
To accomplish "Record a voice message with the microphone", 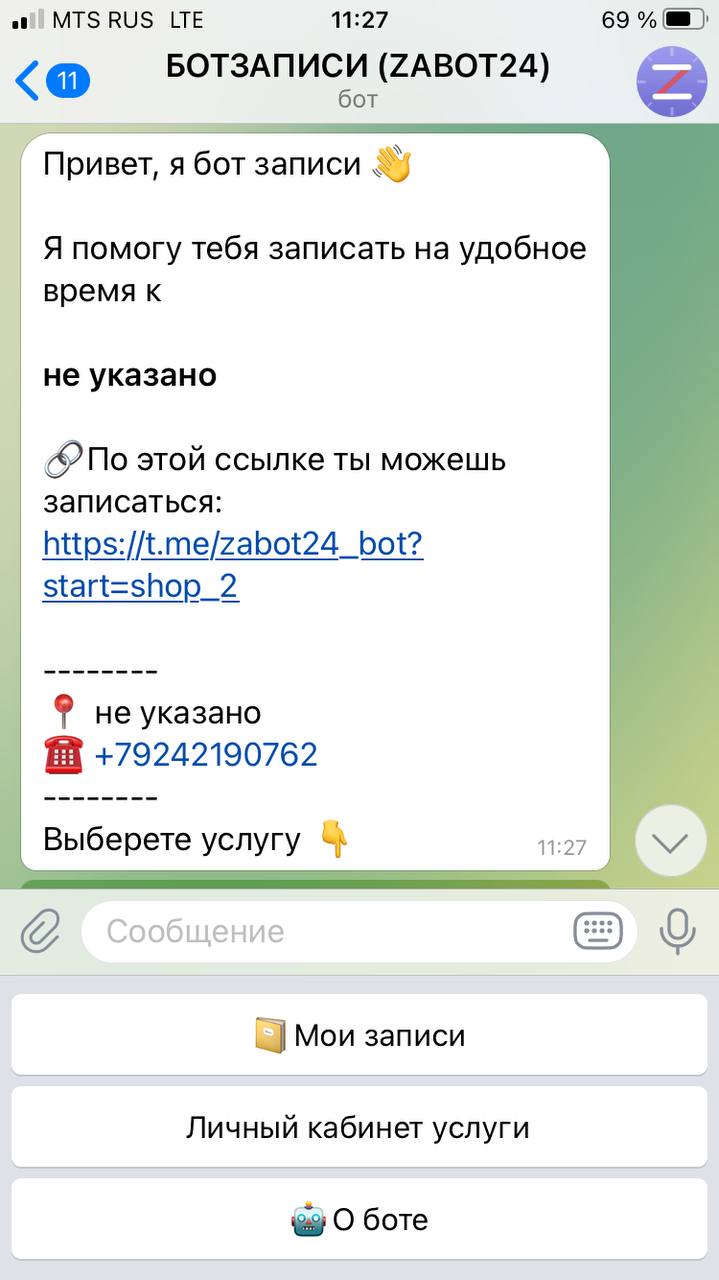I will coord(677,932).
